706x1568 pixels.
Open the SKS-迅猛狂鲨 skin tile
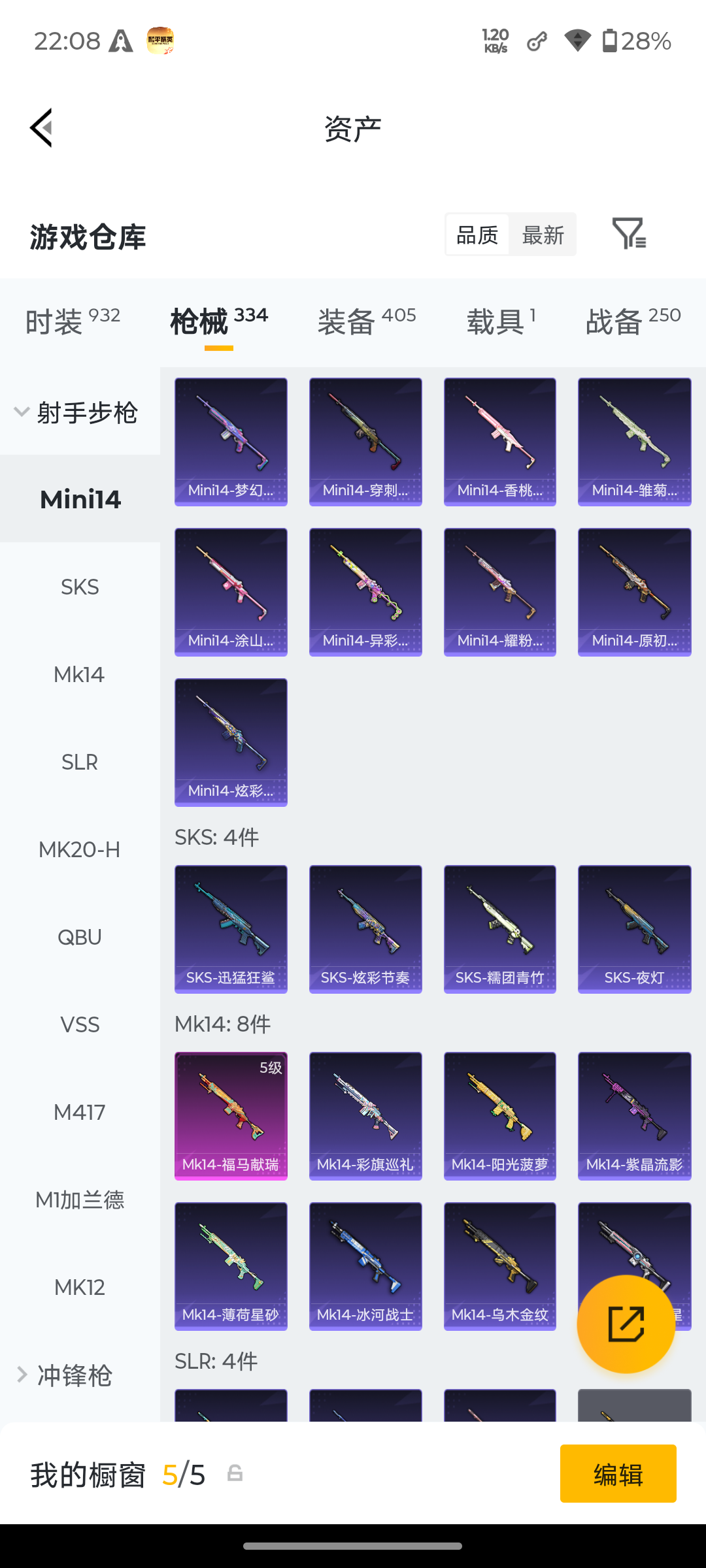pos(231,929)
